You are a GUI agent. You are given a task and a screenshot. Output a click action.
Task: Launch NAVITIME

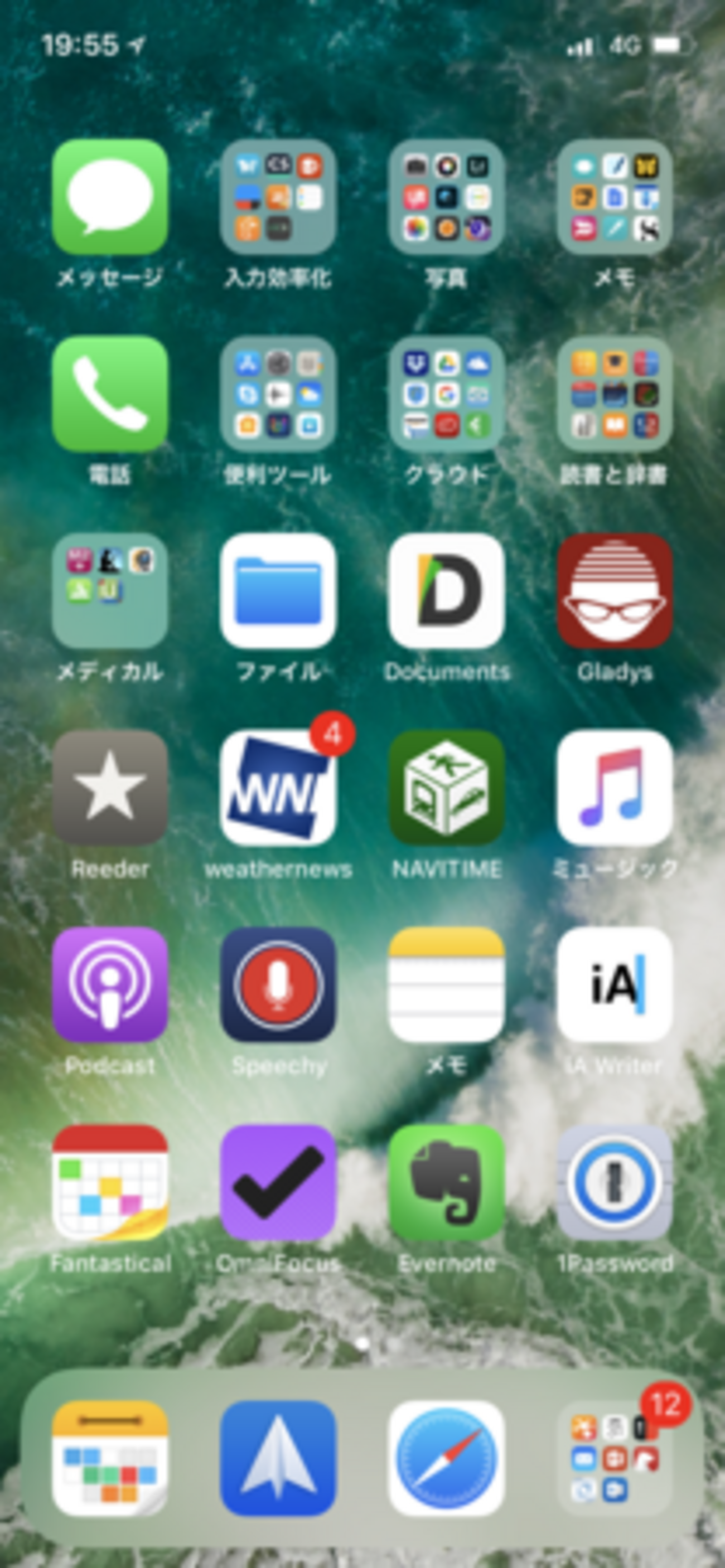click(x=446, y=788)
